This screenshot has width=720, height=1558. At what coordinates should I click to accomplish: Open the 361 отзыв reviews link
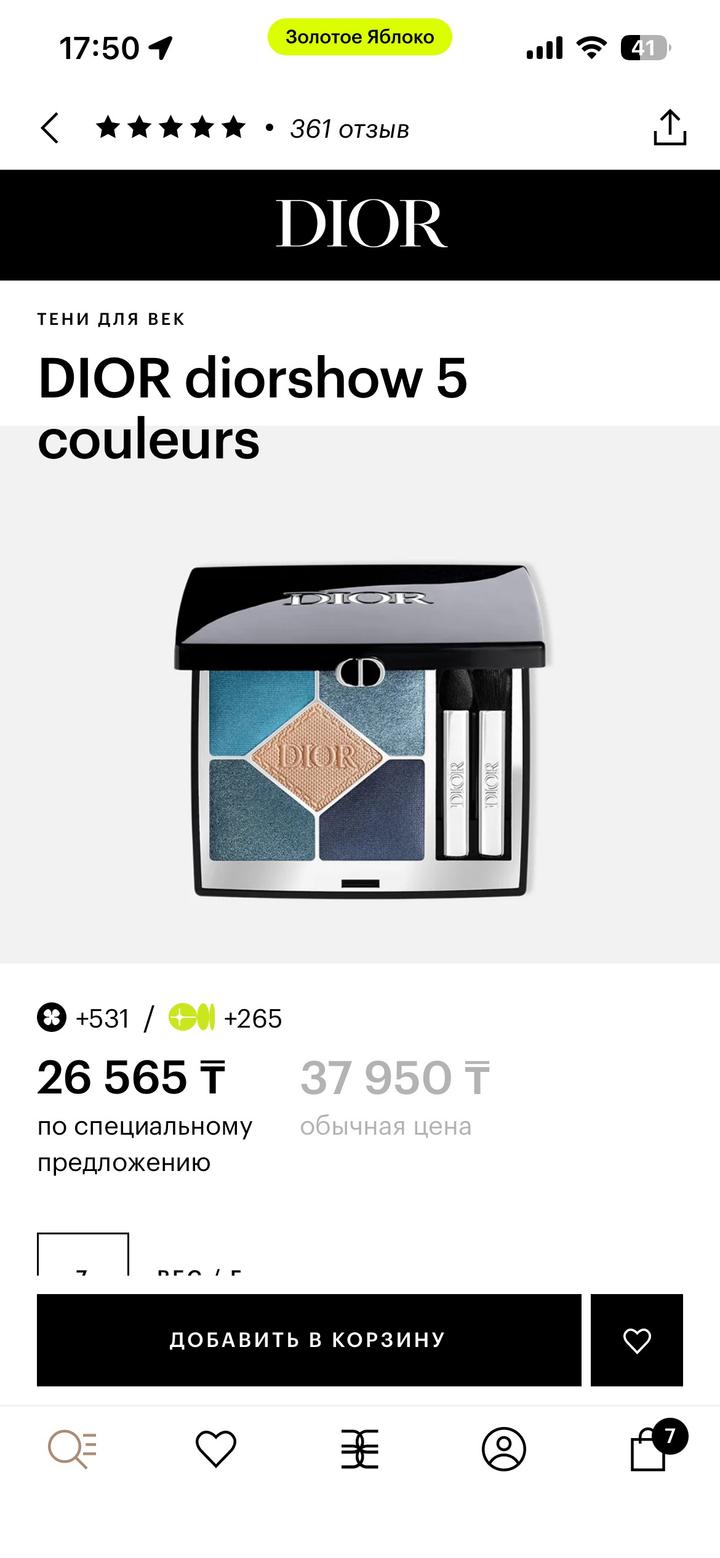click(x=349, y=129)
